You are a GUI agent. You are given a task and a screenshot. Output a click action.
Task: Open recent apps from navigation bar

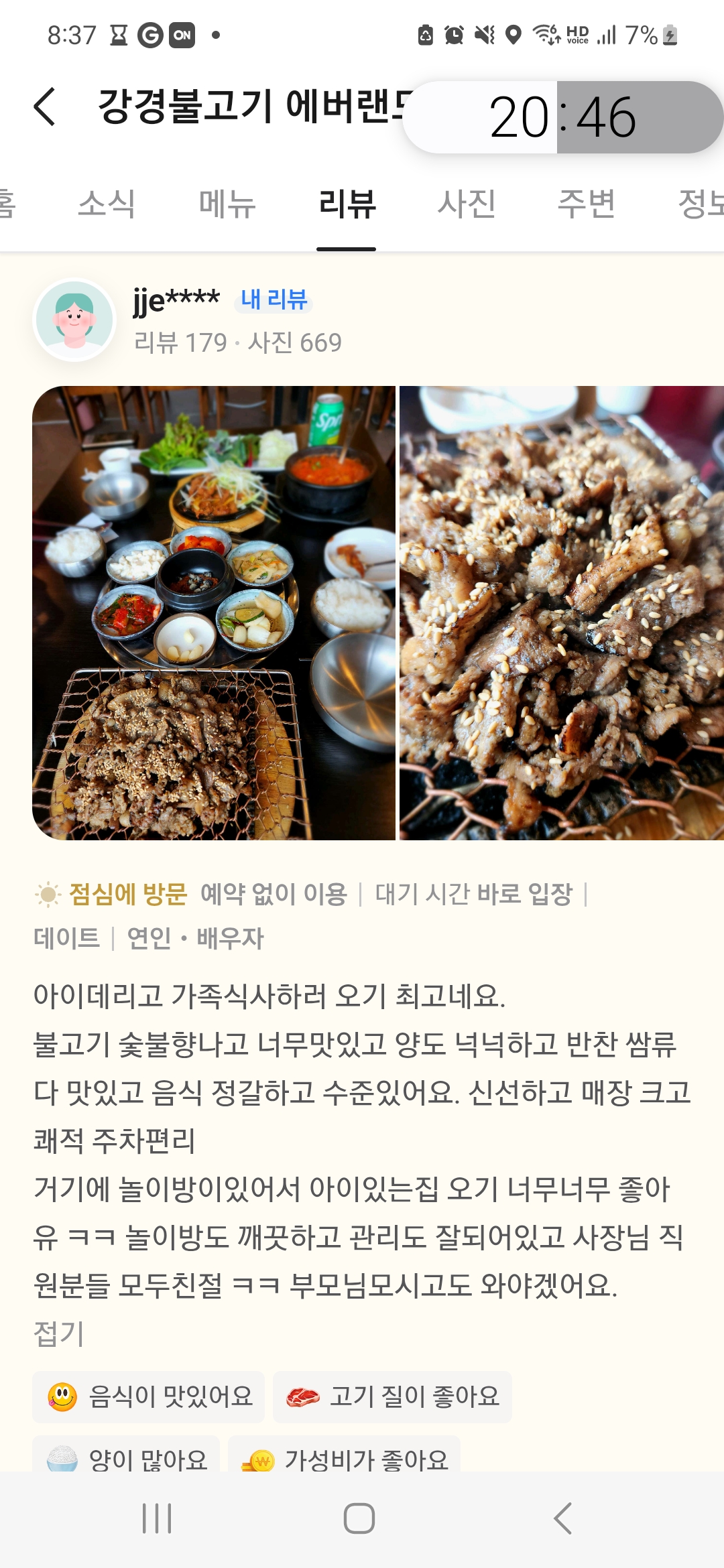157,1518
